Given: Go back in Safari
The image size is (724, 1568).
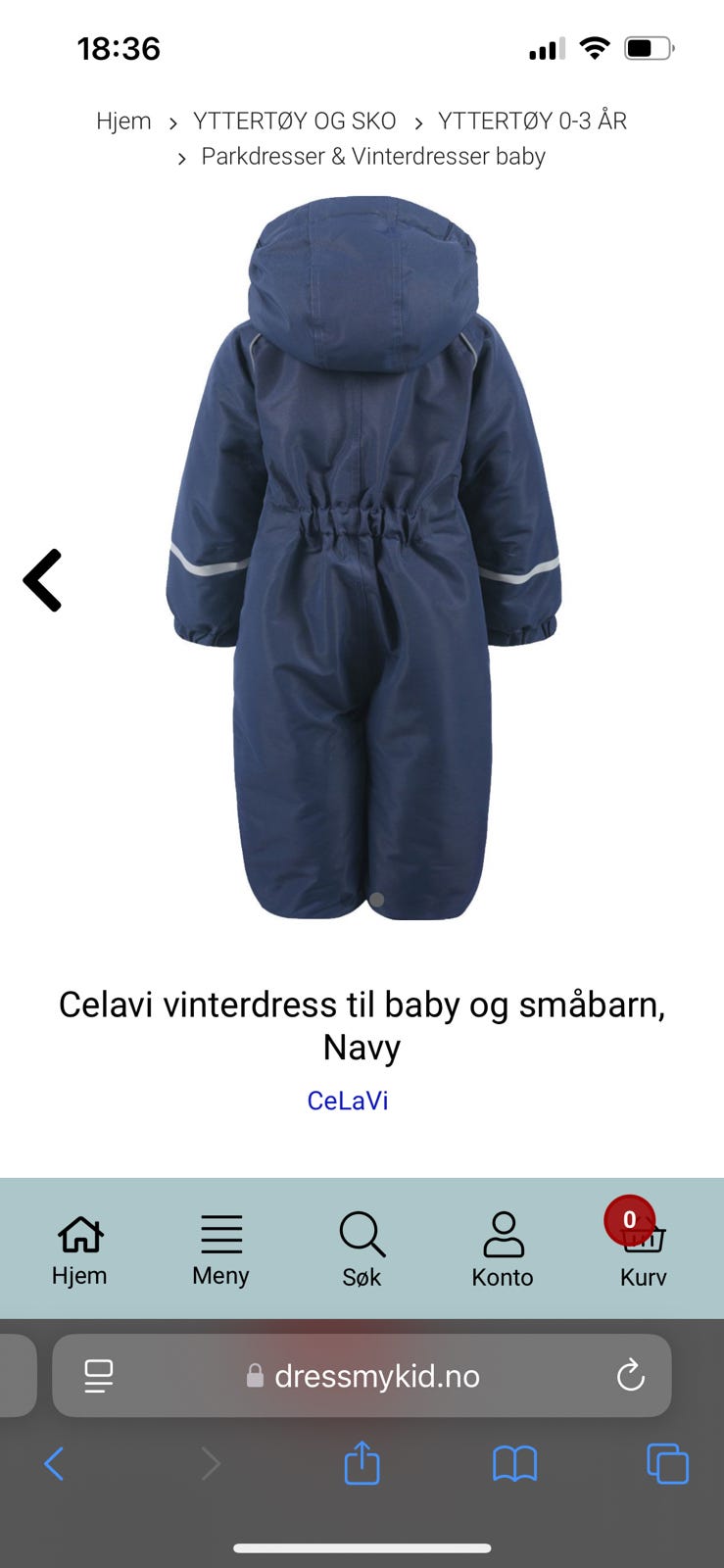Looking at the screenshot, I should pyautogui.click(x=54, y=1464).
